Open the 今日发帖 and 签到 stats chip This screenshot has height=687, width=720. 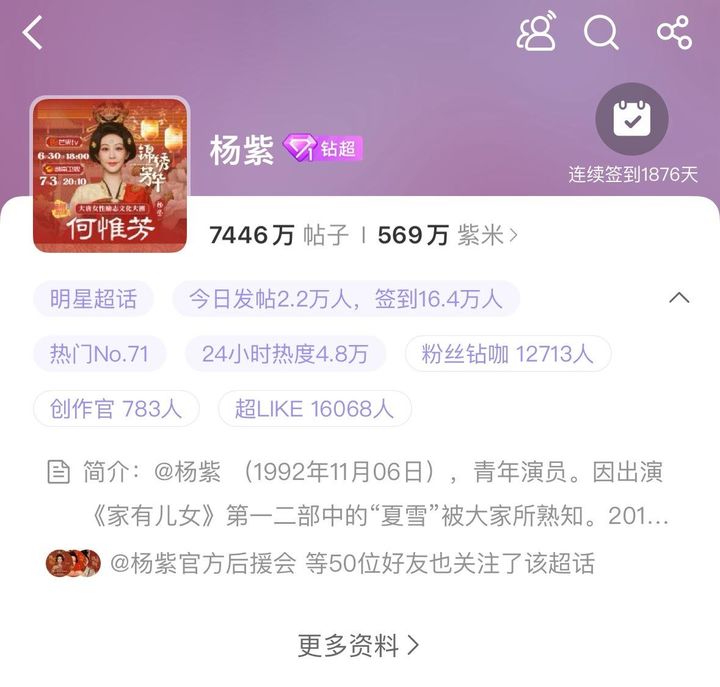coord(346,298)
